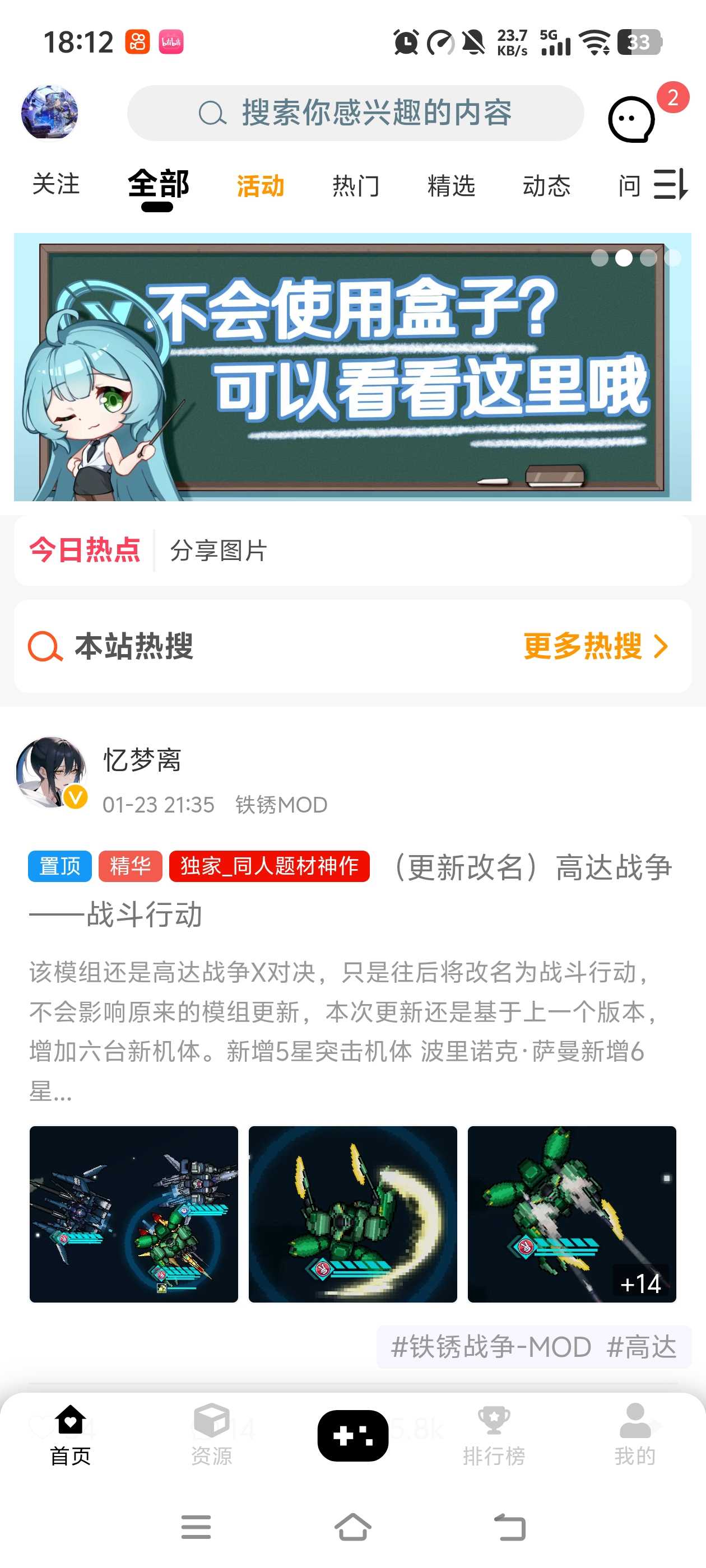
Task: Switch to the 活动 tab
Action: click(x=260, y=186)
